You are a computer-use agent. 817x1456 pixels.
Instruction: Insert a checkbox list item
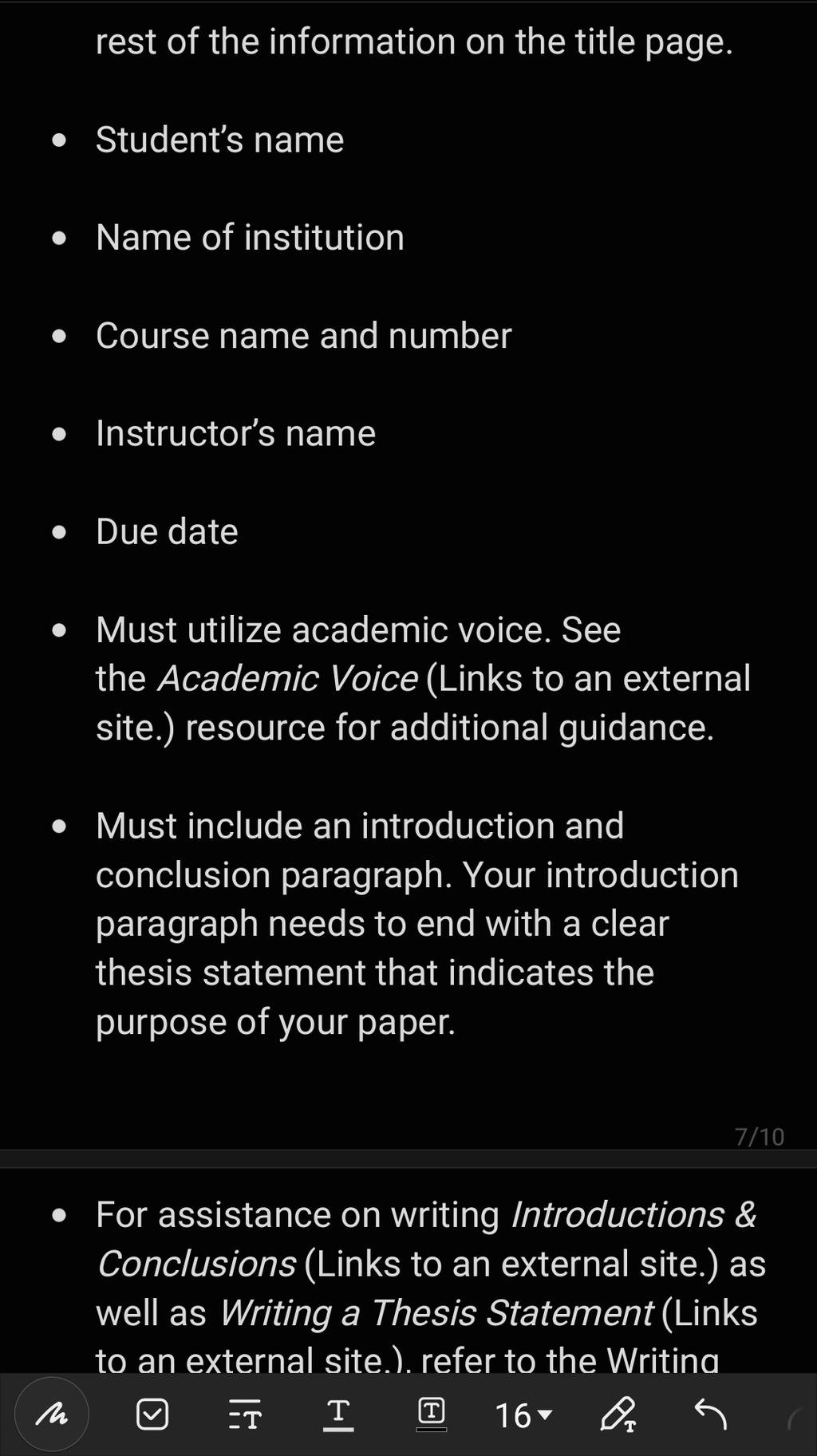coord(152,1415)
